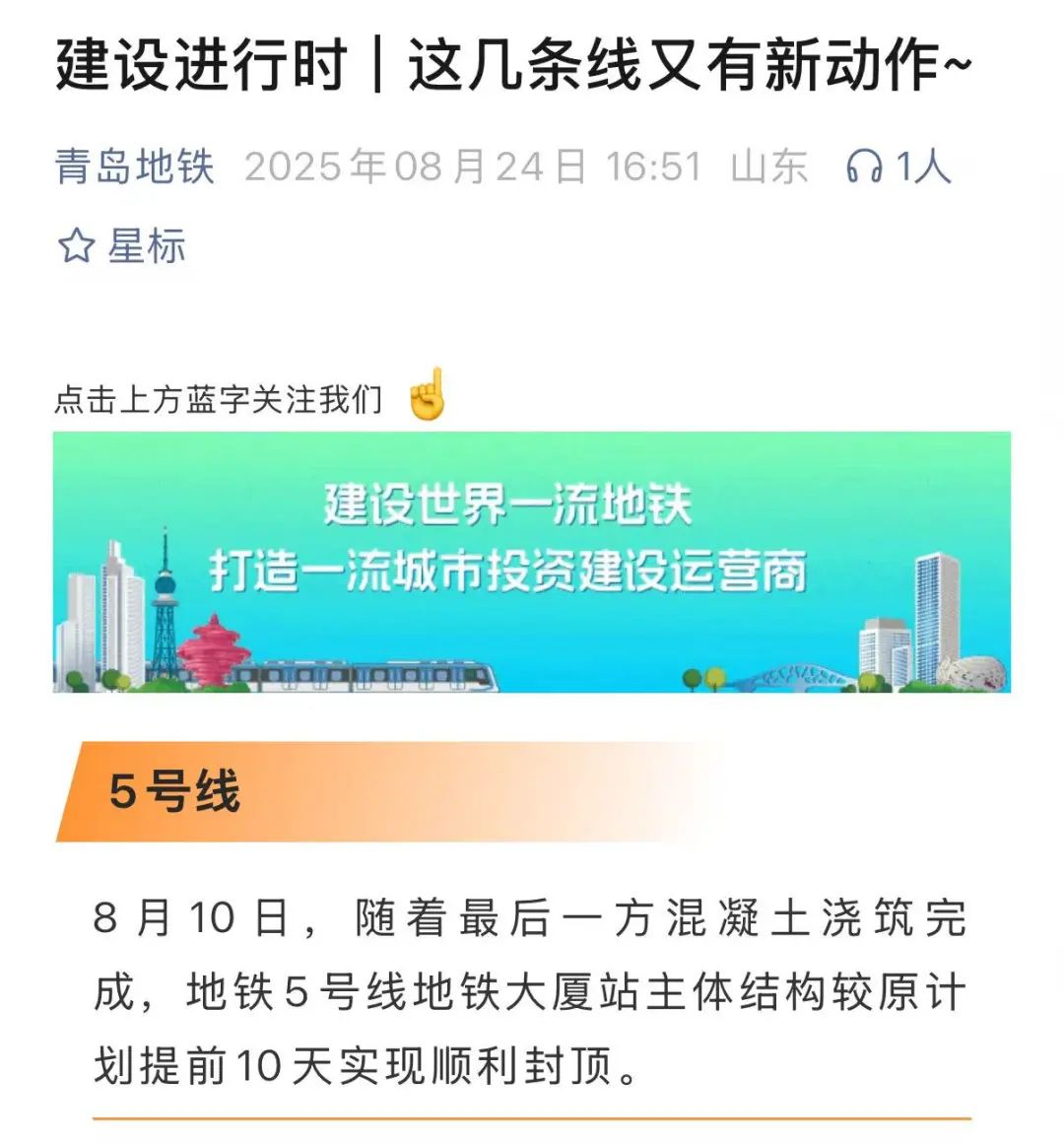This screenshot has width=1064, height=1144.
Task: Listen to the article via the headphone icon
Action: [x=863, y=168]
